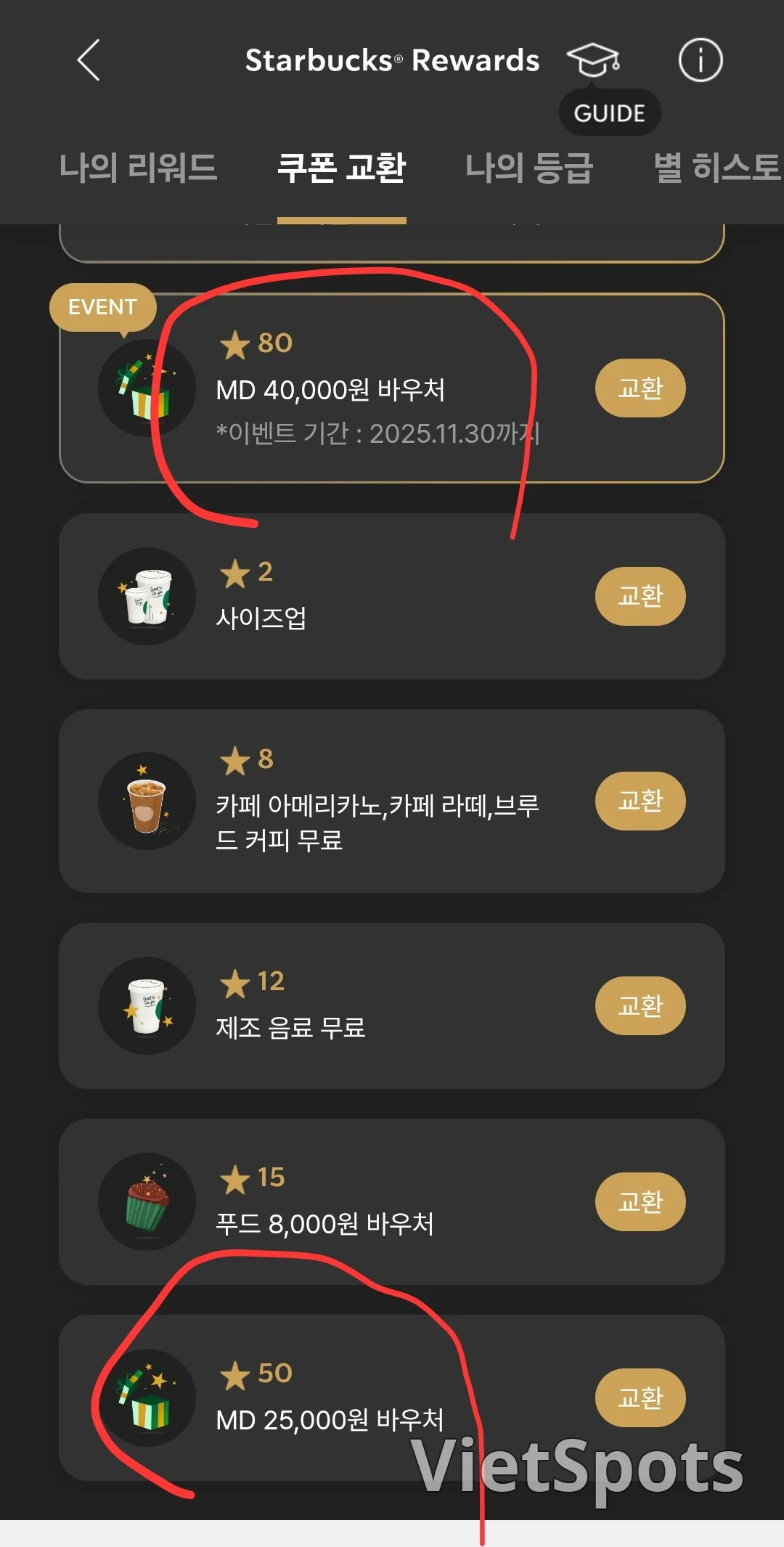This screenshot has height=1547, width=784.
Task: Select the 쿠폰 교환 tab
Action: click(x=341, y=168)
